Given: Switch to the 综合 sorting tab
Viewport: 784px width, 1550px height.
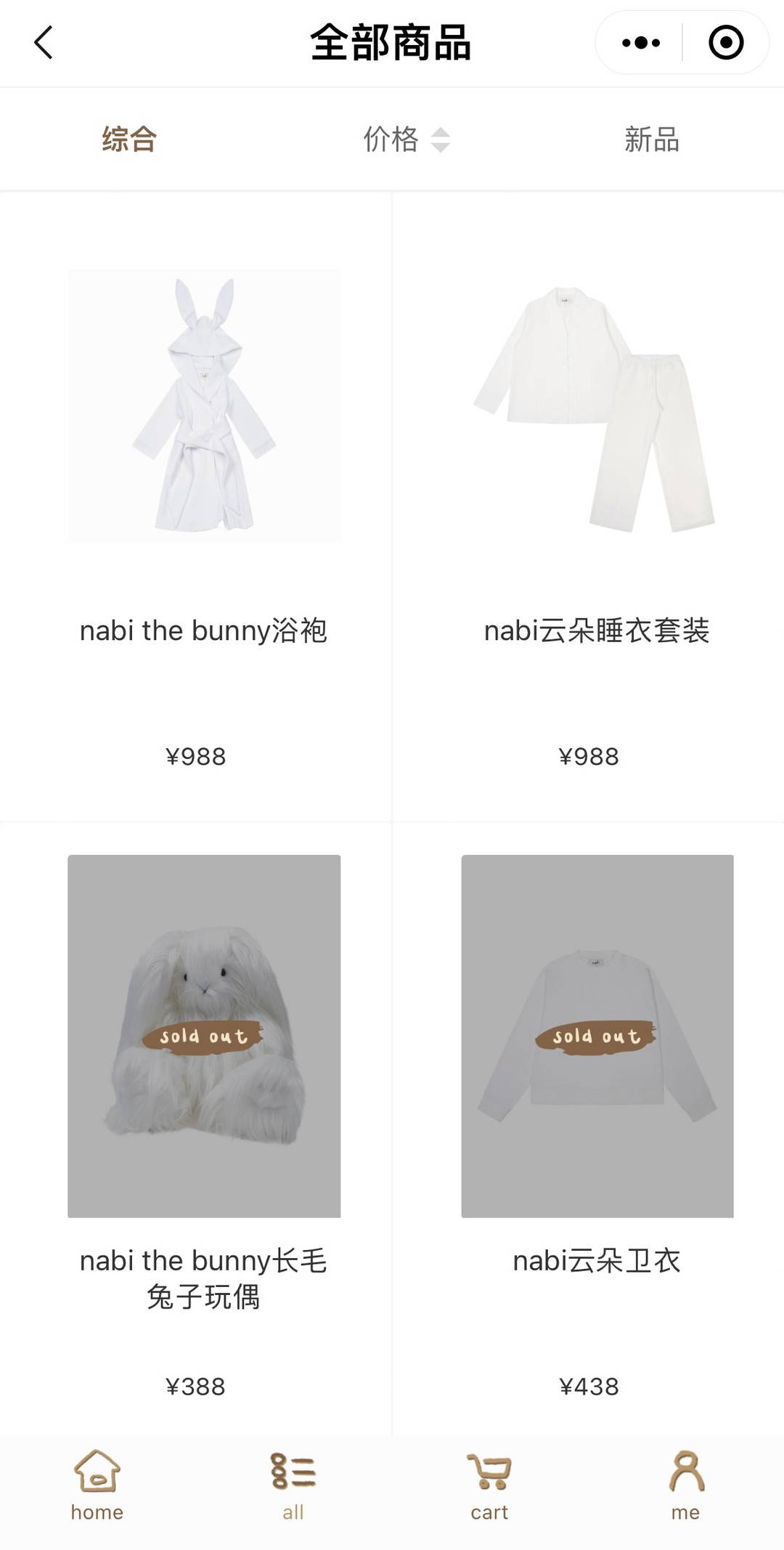Looking at the screenshot, I should click(x=129, y=139).
